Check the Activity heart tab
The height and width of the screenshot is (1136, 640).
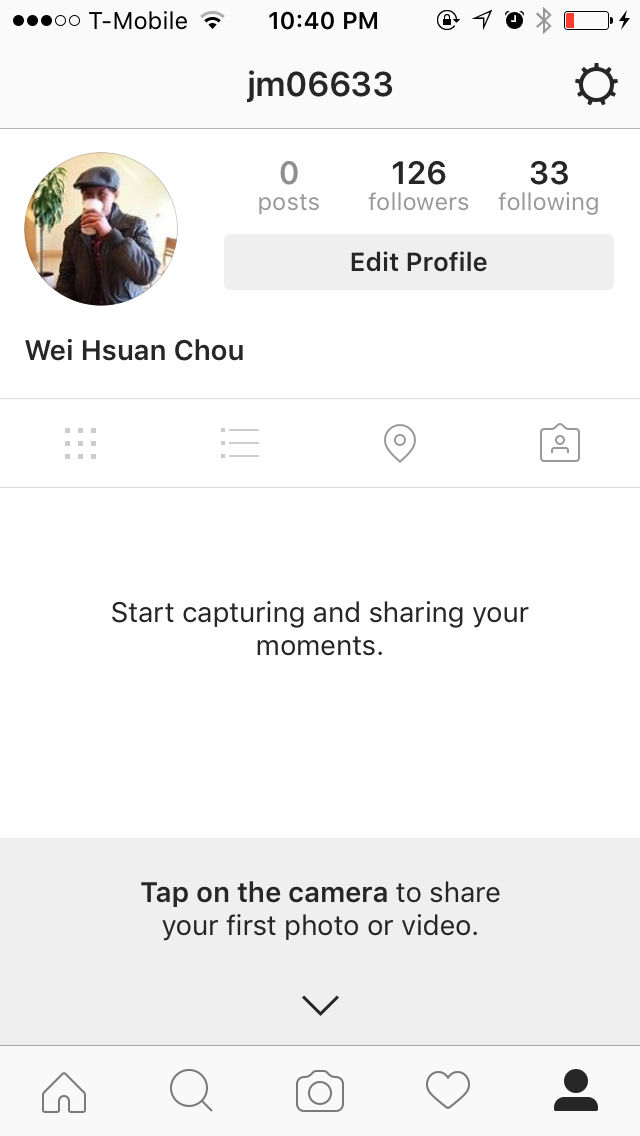[x=447, y=1091]
